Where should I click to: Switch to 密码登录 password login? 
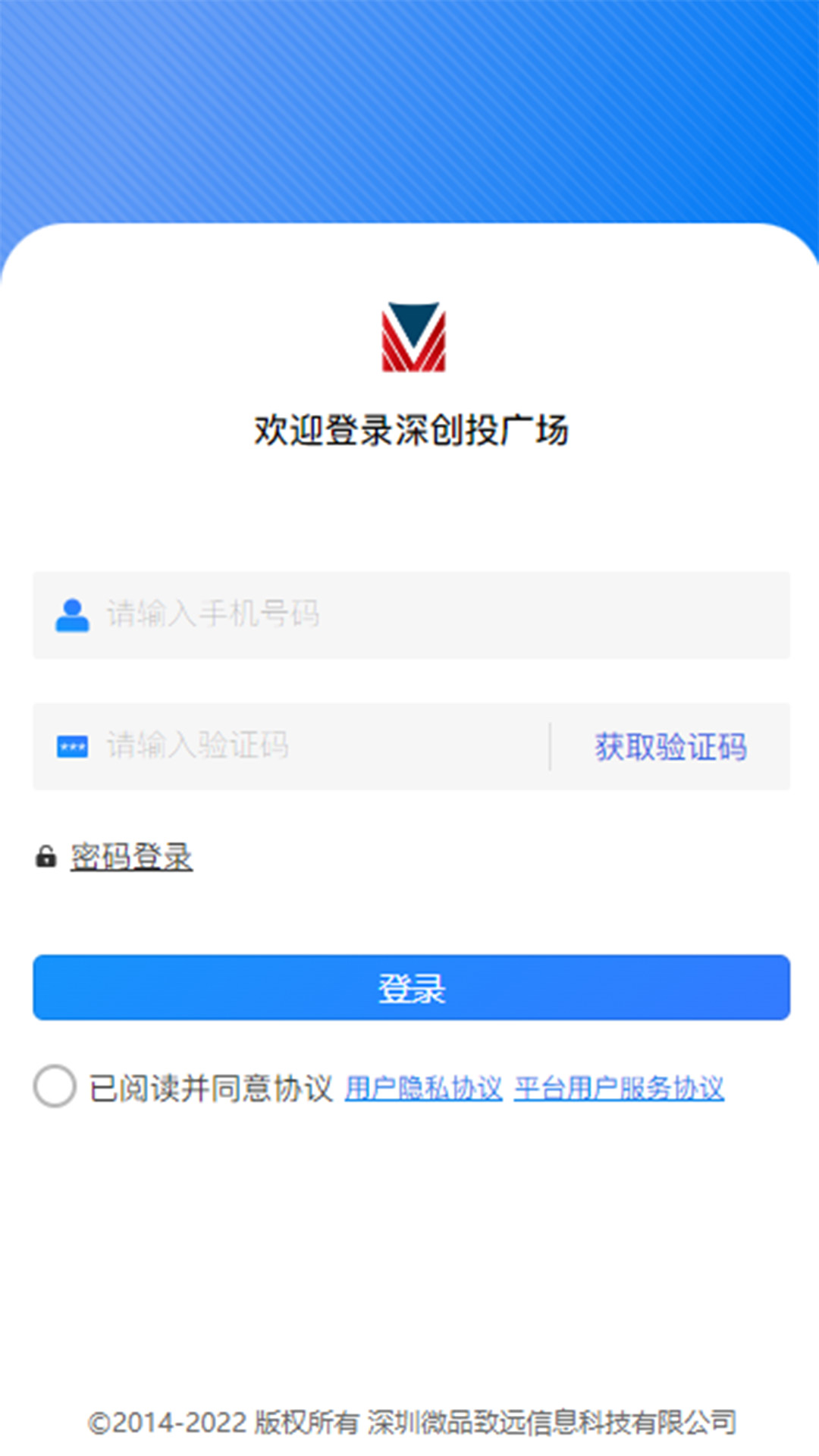[x=131, y=857]
